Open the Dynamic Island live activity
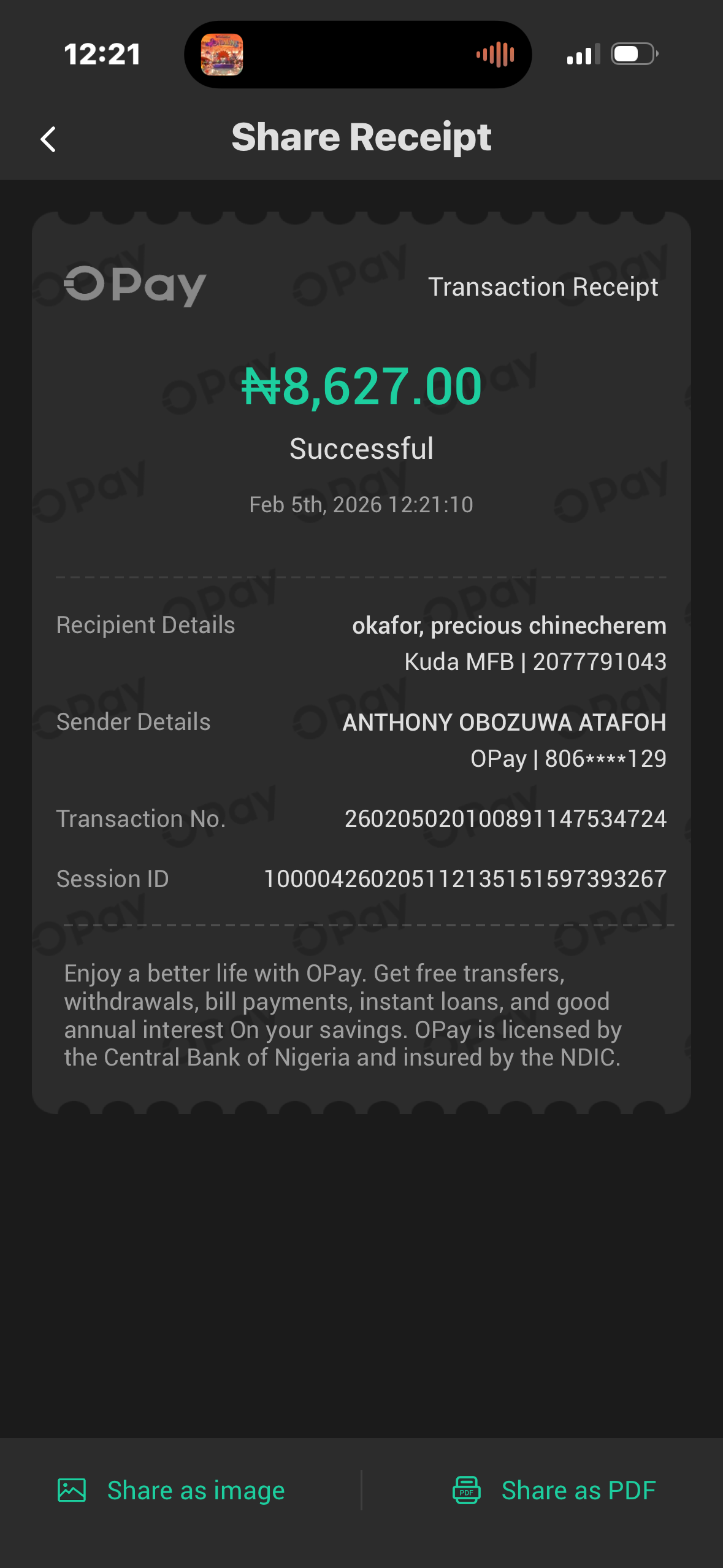Viewport: 723px width, 1568px height. point(358,55)
